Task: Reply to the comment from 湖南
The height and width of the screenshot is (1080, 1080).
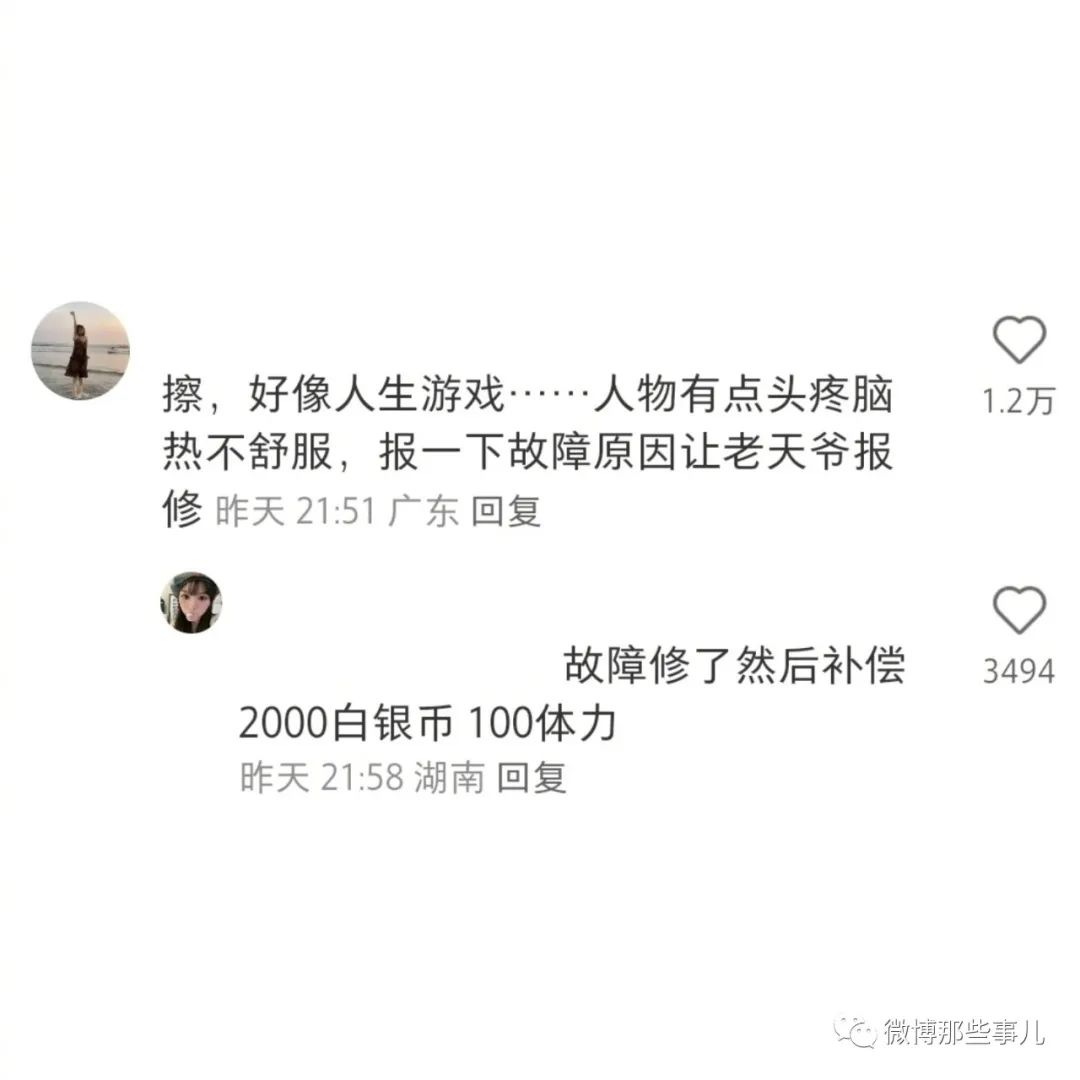Action: pos(532,777)
